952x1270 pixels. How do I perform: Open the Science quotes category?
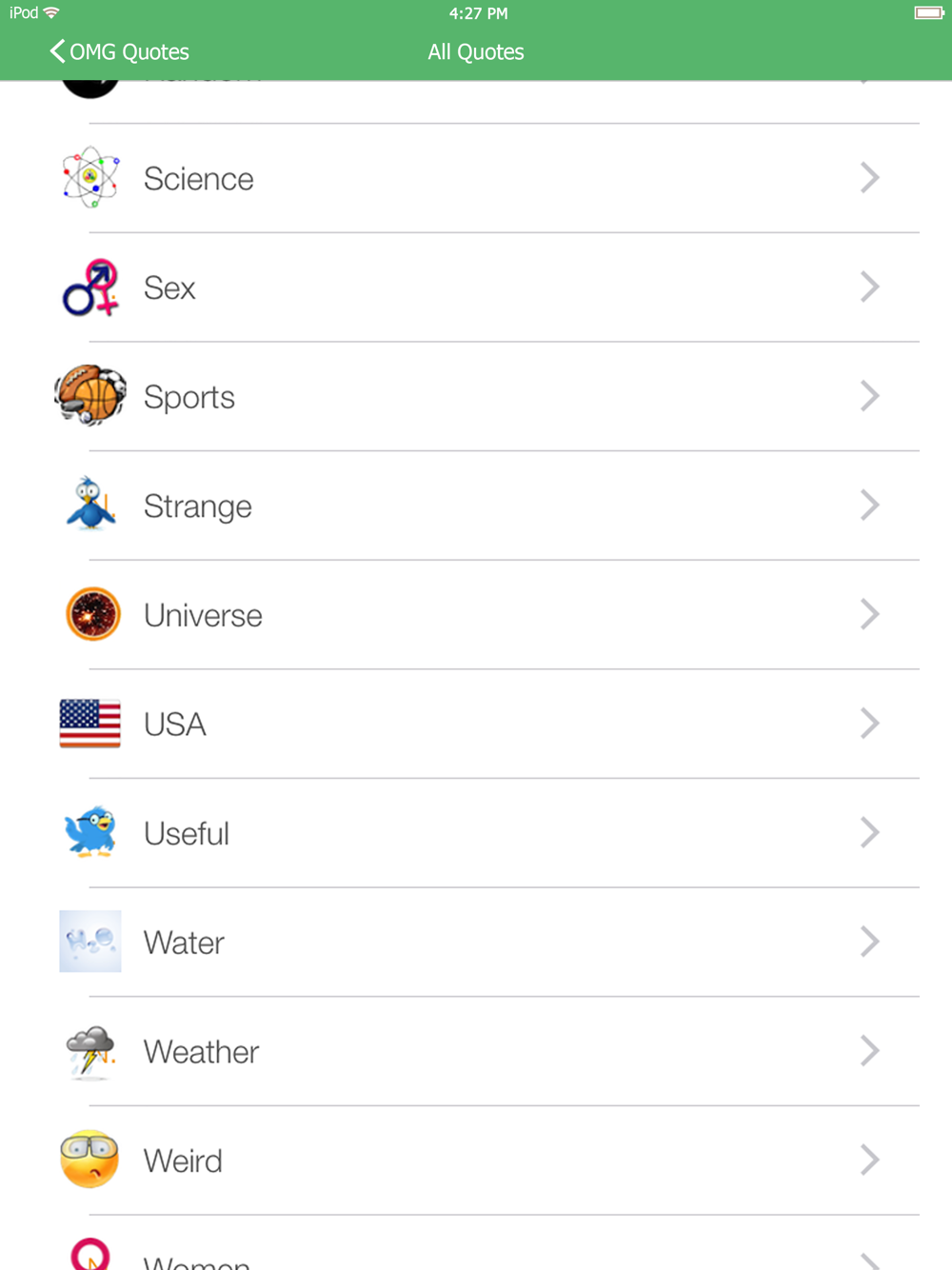click(476, 179)
